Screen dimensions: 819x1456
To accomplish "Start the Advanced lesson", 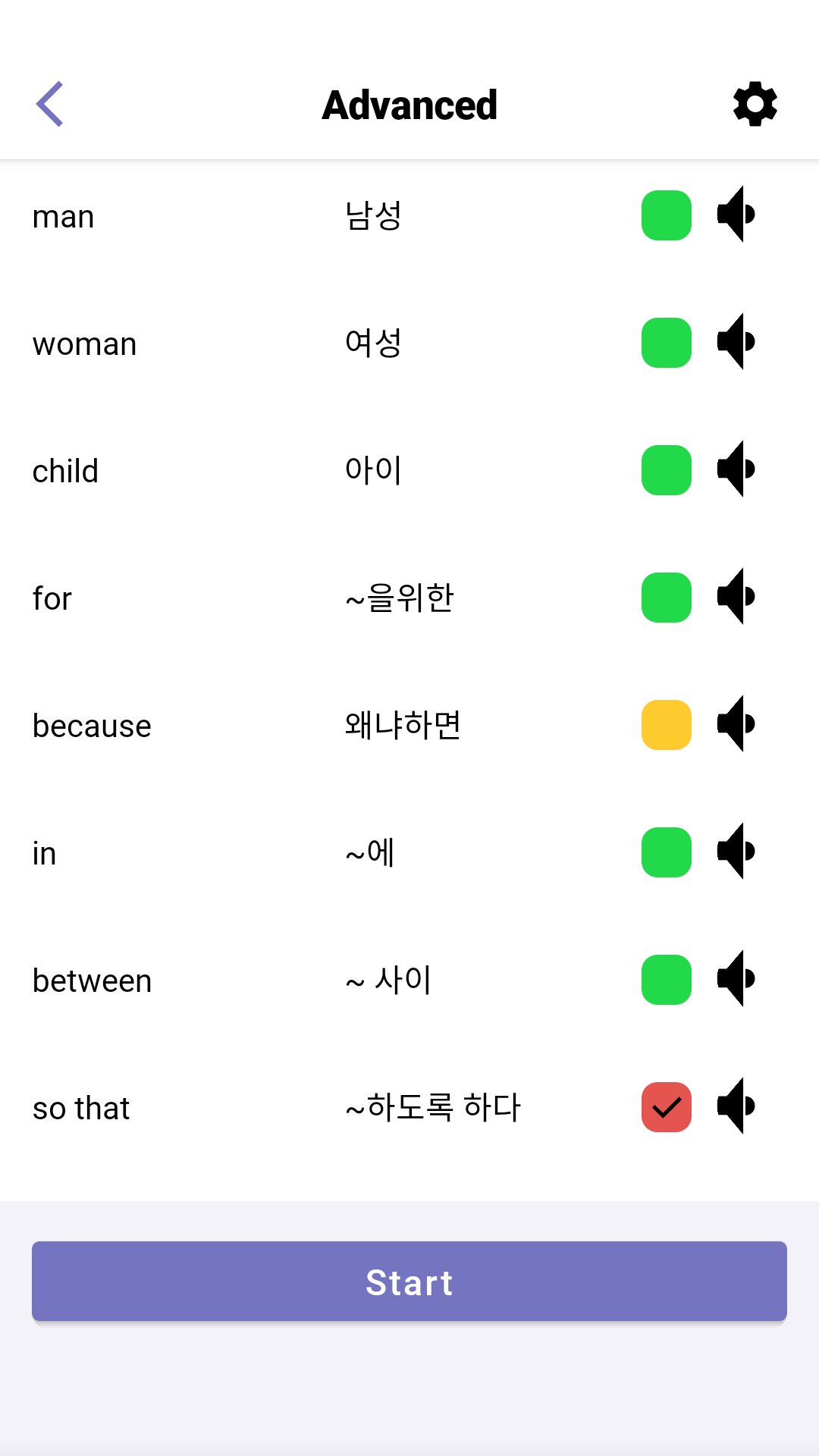I will point(409,1282).
